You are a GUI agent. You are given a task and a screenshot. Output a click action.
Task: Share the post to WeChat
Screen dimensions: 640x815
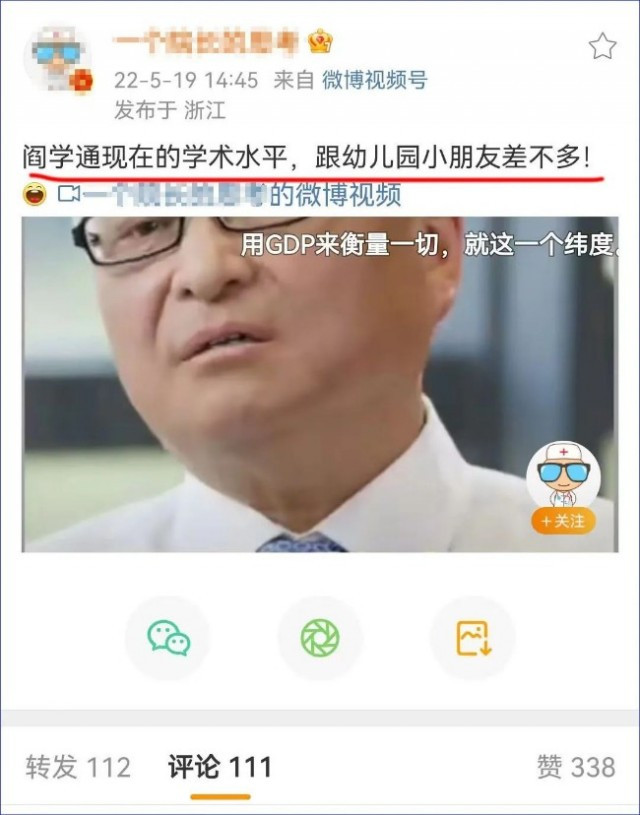[168, 637]
